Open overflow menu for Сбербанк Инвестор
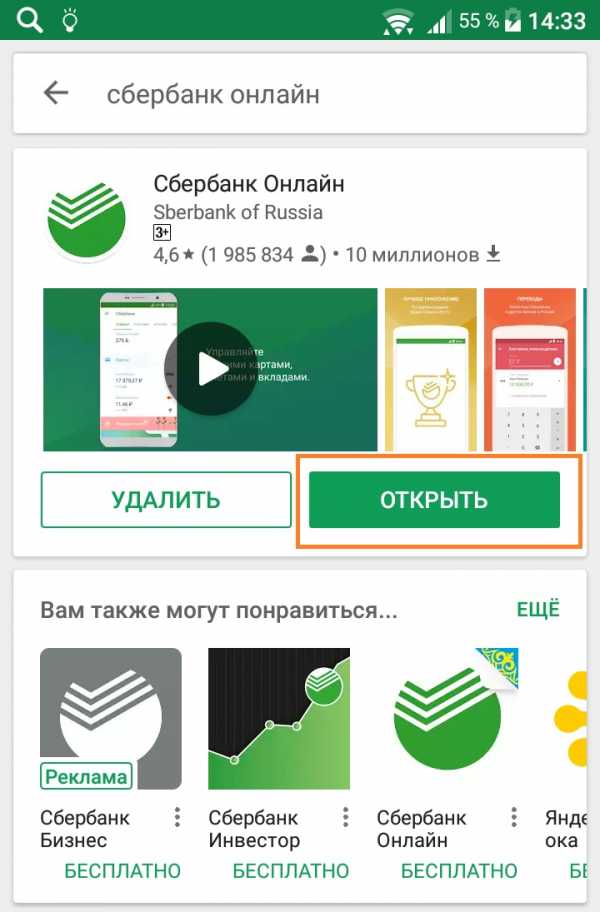600x912 pixels. [346, 817]
